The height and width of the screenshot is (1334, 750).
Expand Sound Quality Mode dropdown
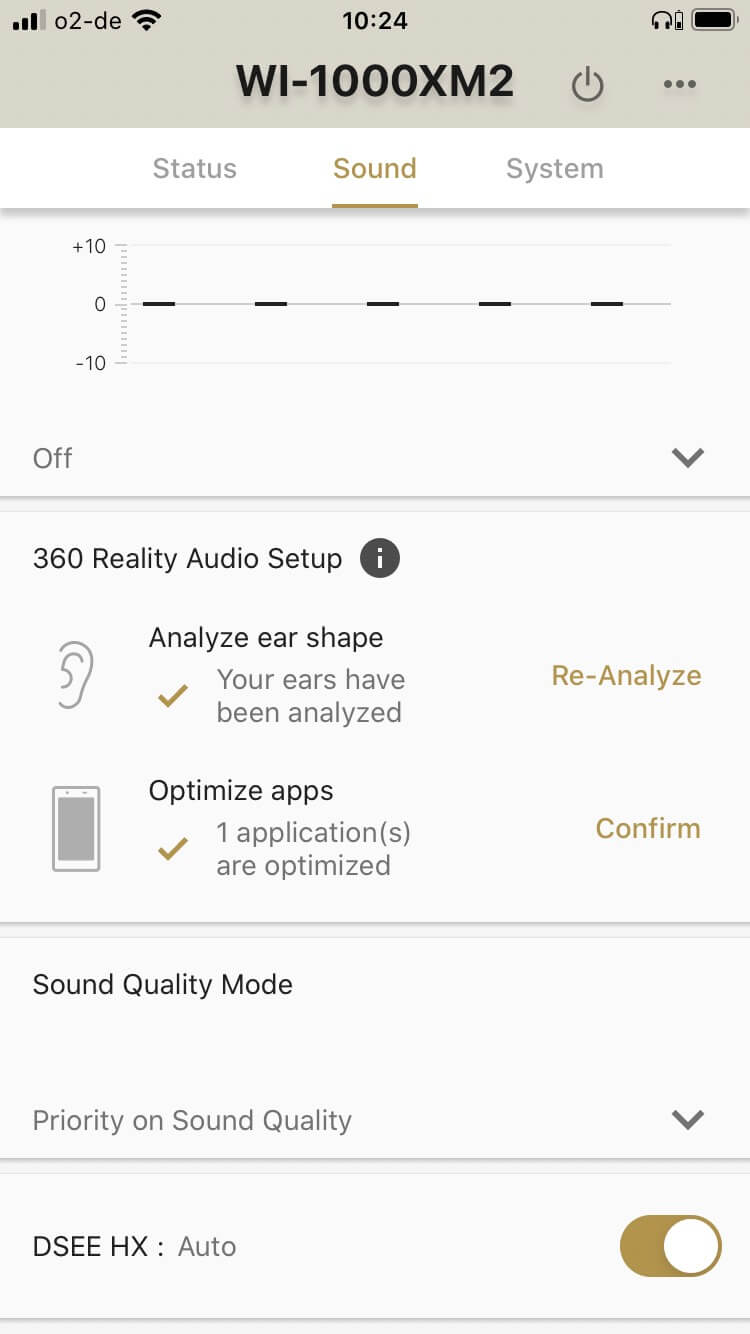(x=687, y=1120)
